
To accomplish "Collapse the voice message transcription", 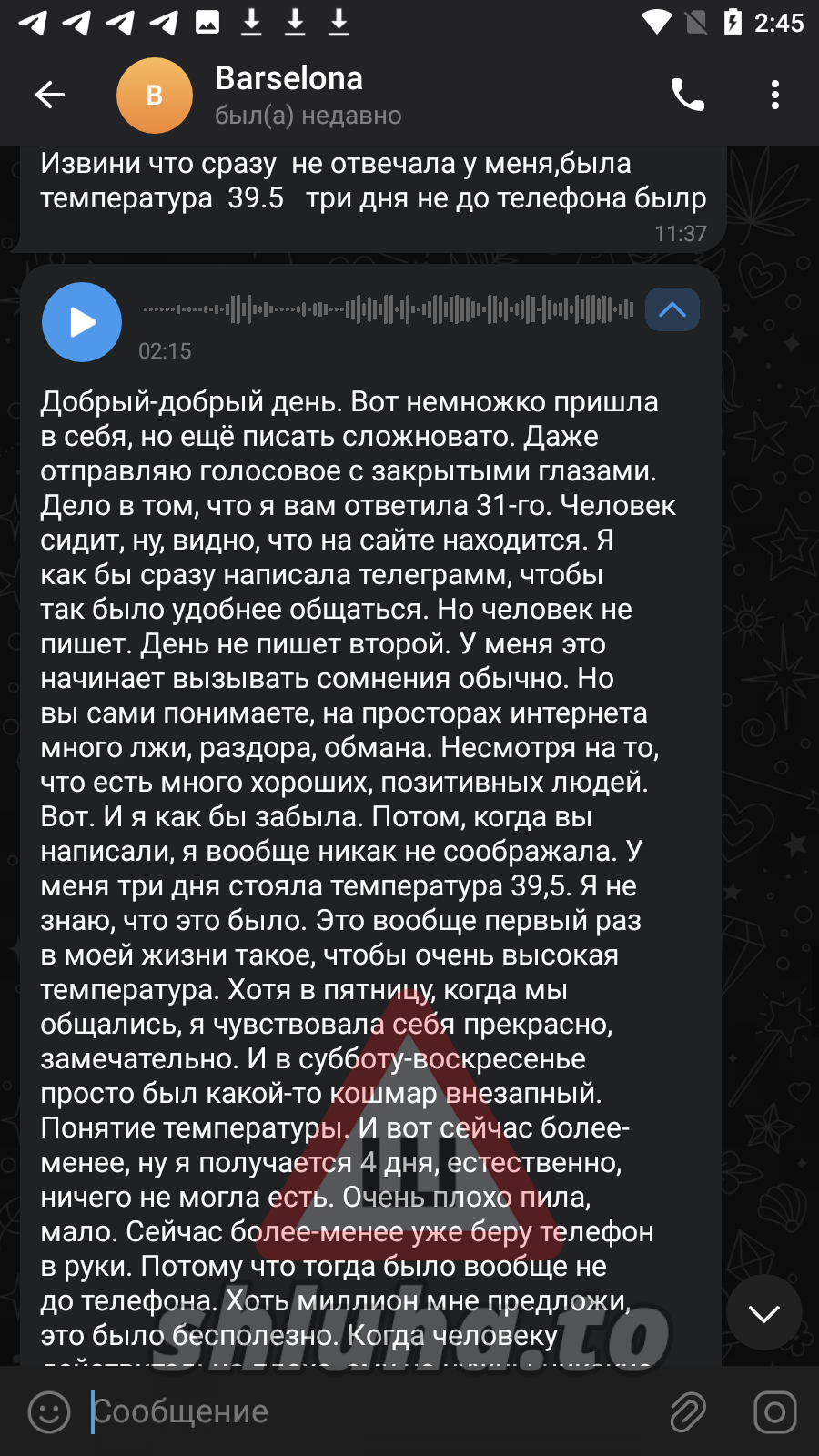I will tap(672, 309).
